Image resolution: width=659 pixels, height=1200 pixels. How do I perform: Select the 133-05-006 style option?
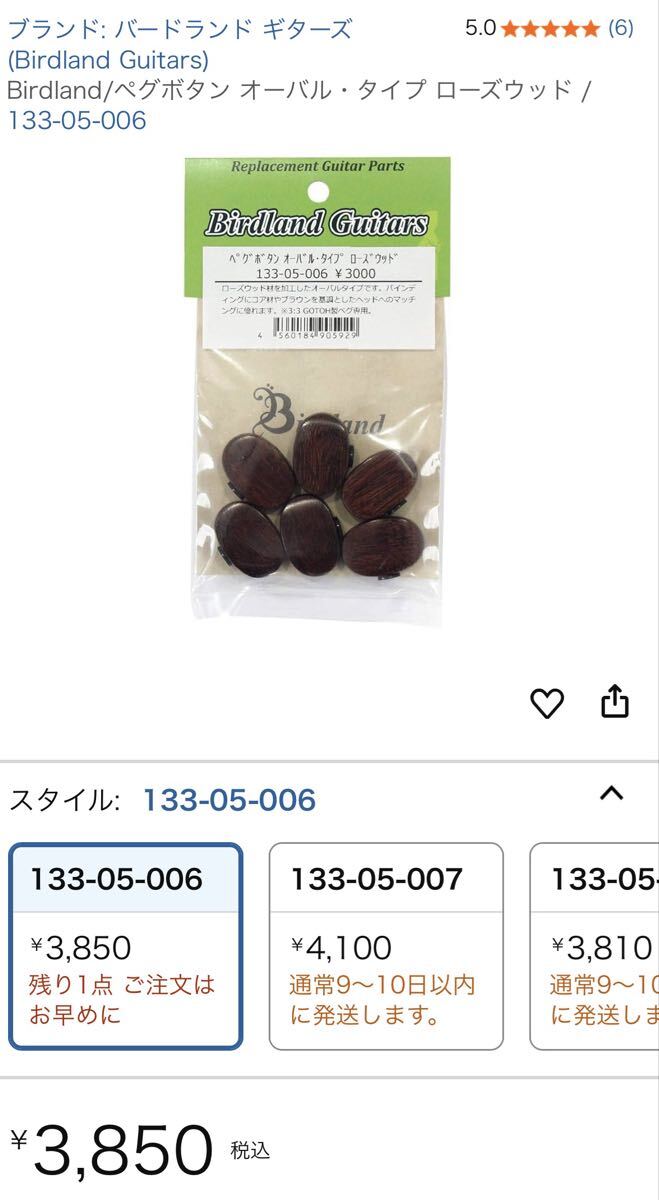(126, 946)
